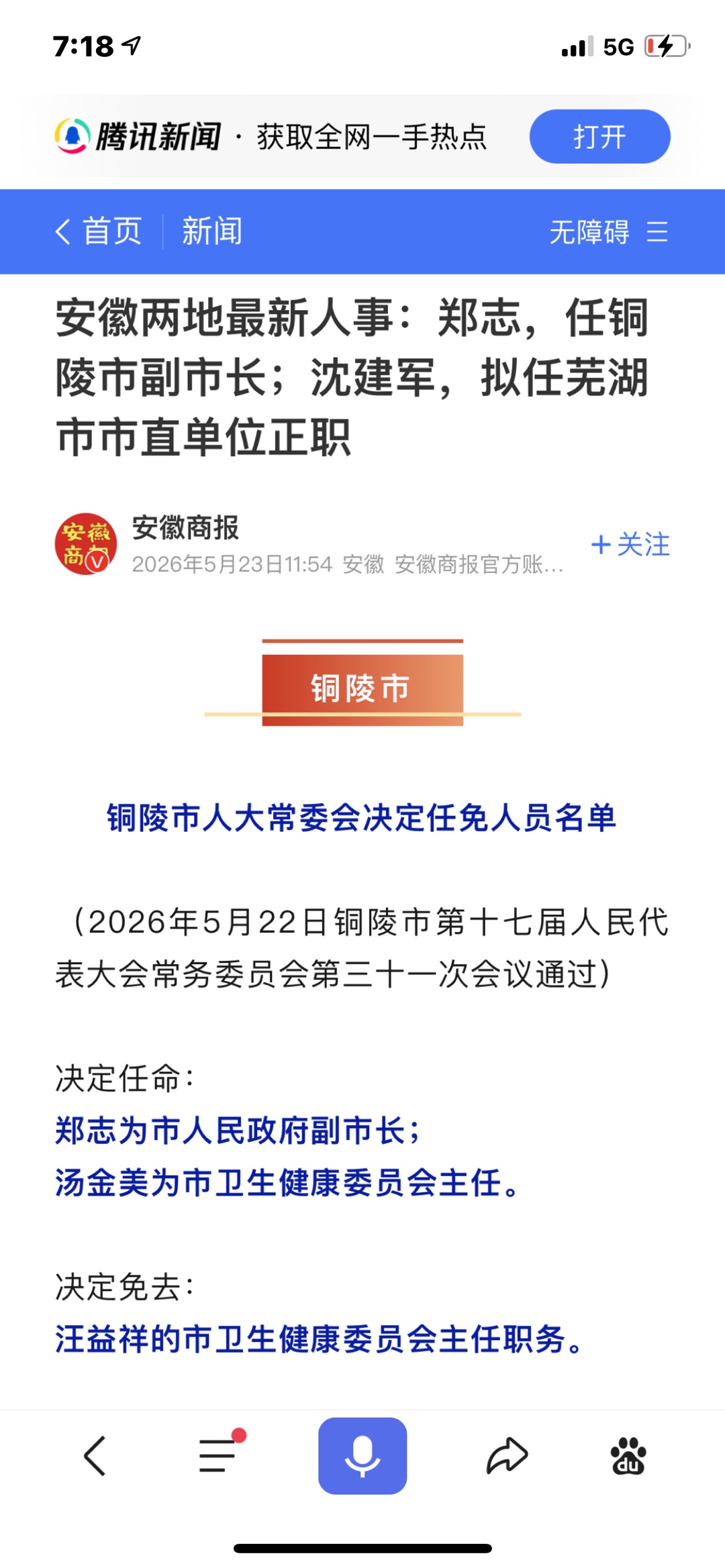Go back to 首页
725x1568 pixels.
click(99, 231)
